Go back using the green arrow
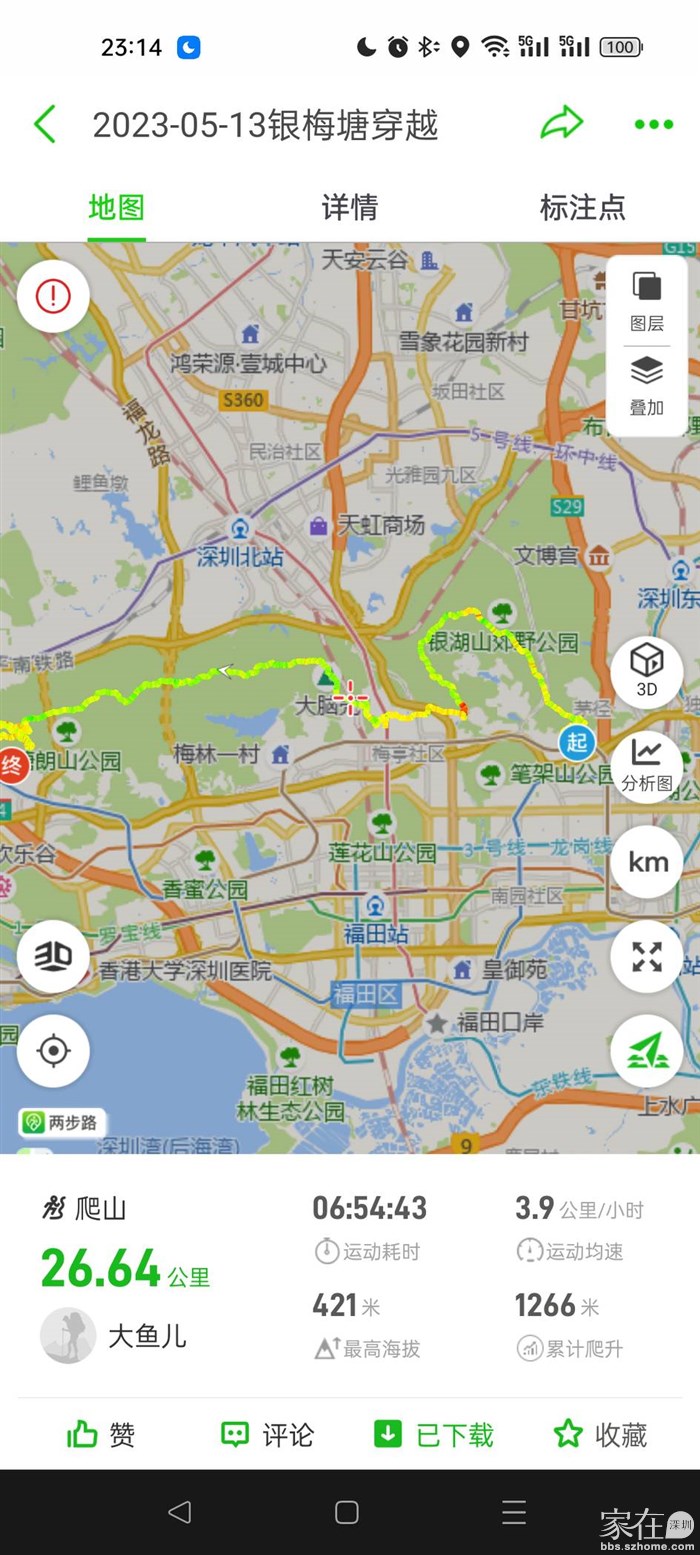 45,125
